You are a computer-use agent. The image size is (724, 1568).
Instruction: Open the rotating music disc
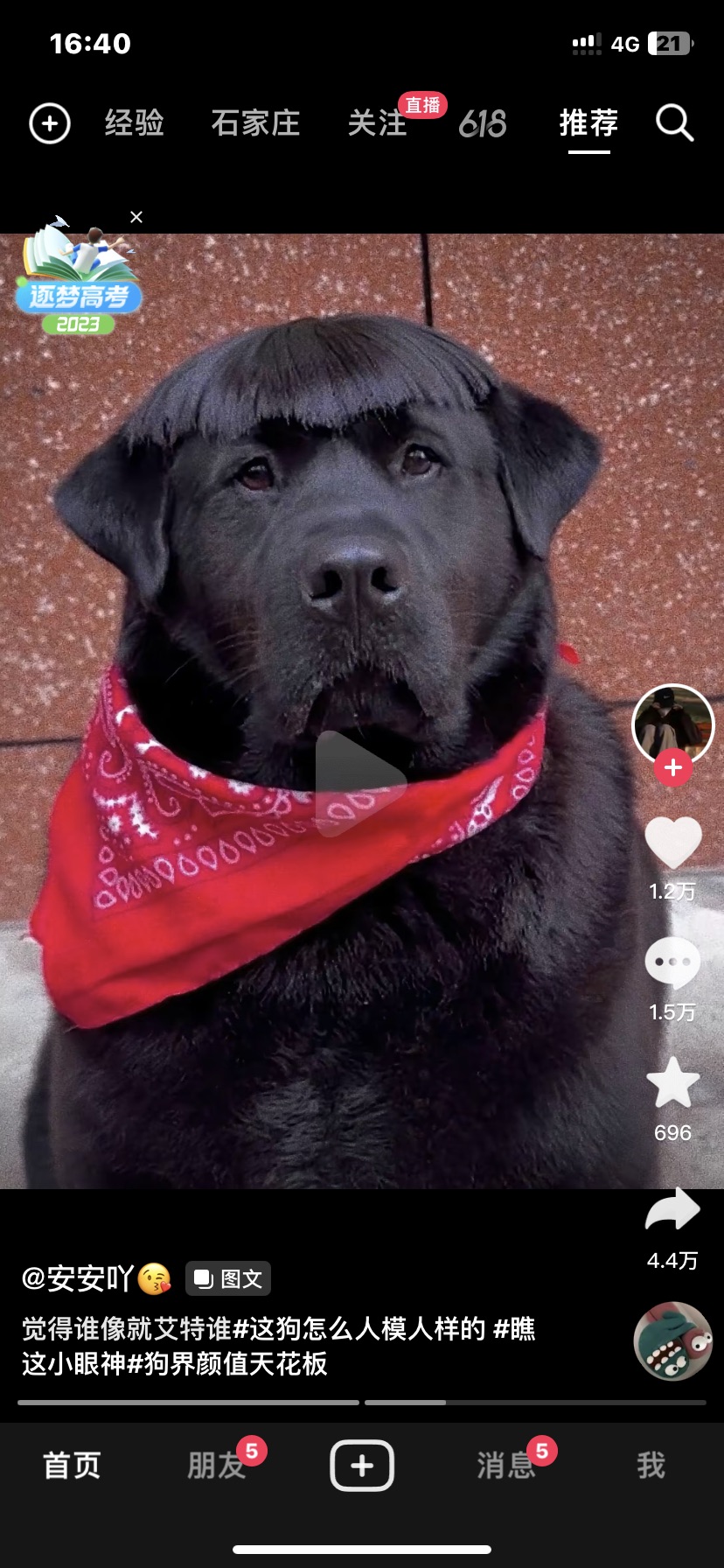click(x=672, y=1340)
